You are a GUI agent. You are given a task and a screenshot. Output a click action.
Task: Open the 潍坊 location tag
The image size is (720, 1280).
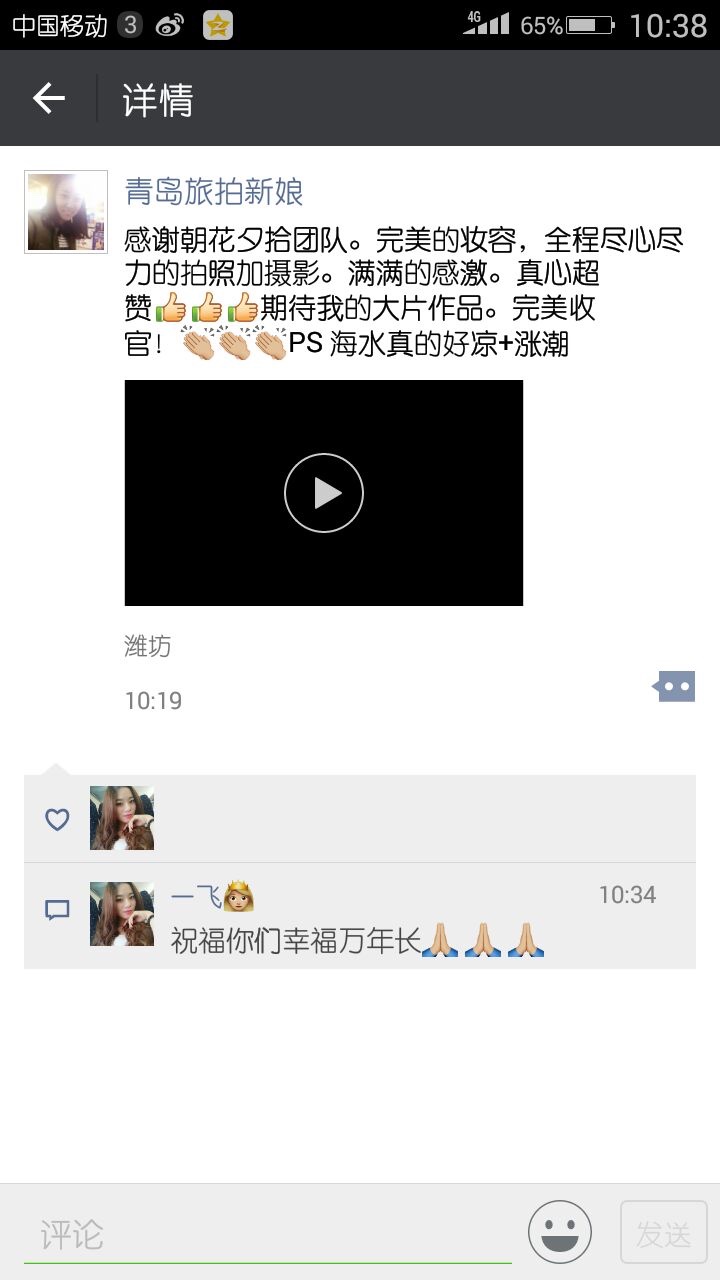click(148, 646)
